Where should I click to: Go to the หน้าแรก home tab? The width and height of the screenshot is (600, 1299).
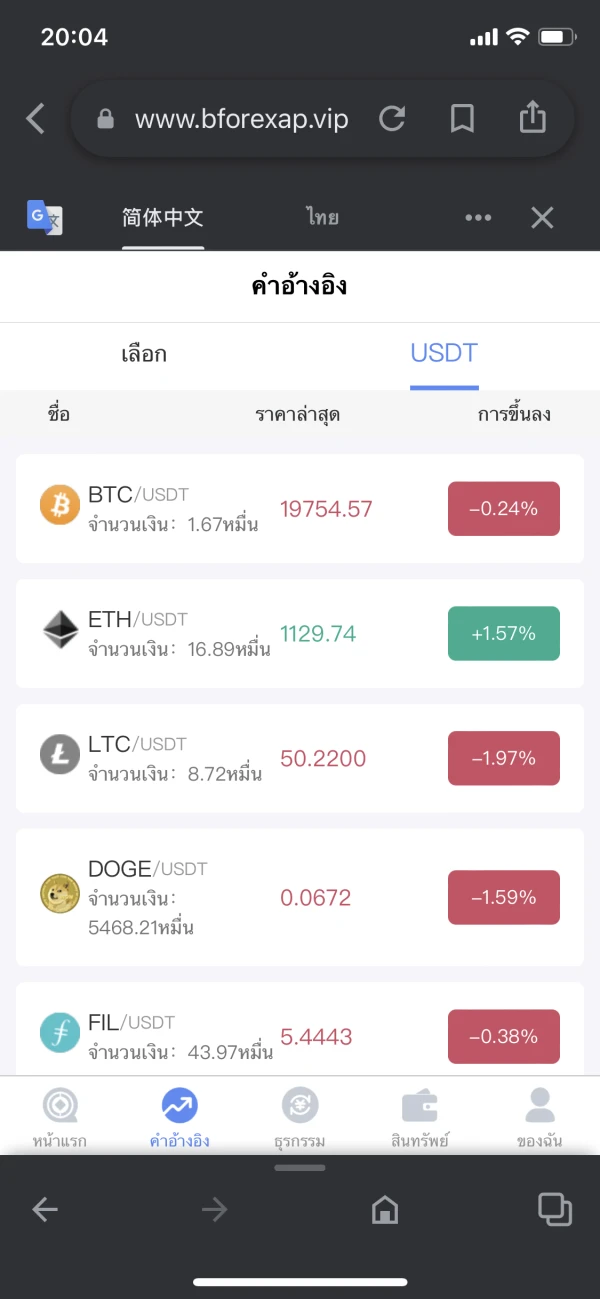(60, 1117)
